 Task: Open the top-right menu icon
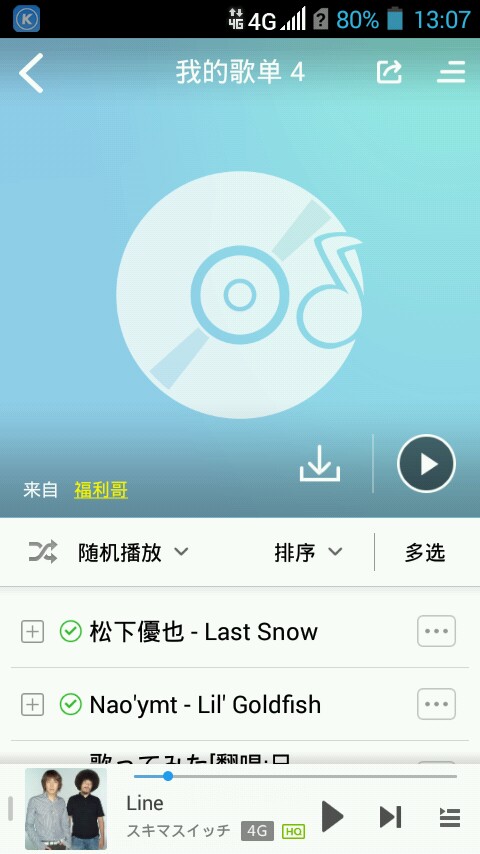pos(451,72)
